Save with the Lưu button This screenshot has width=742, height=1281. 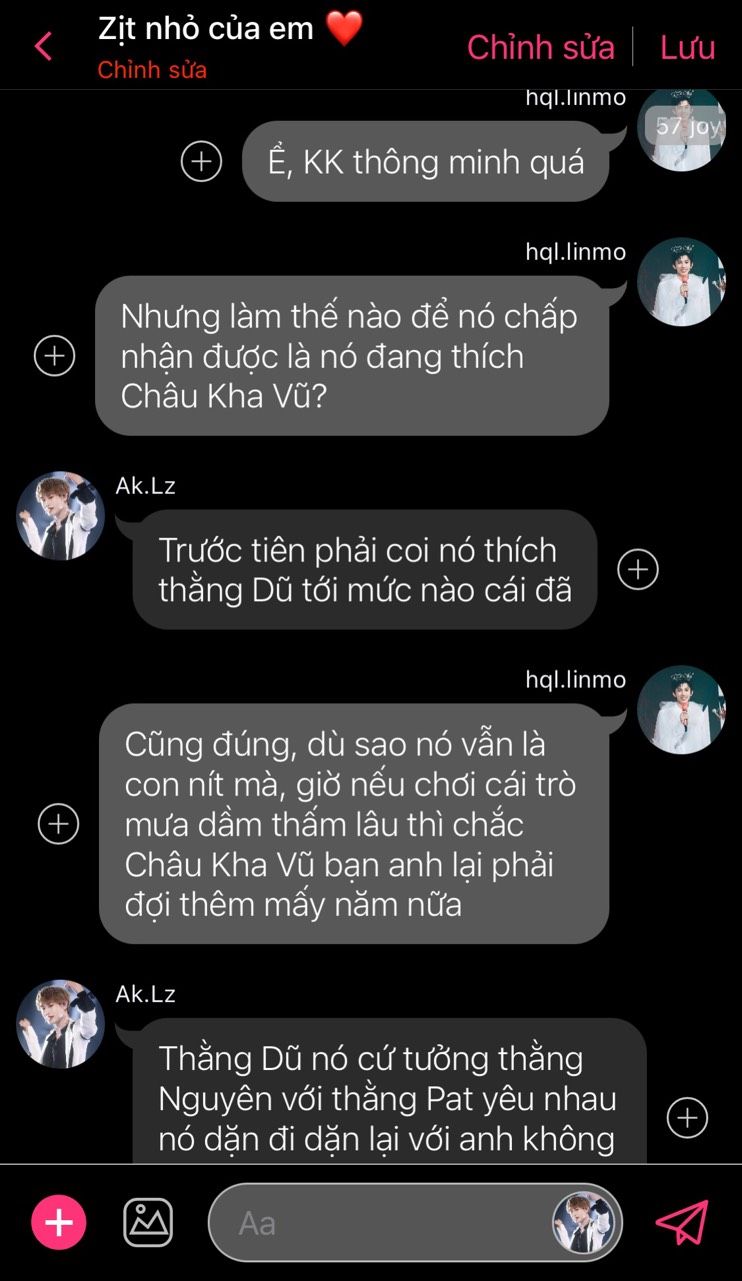click(x=688, y=47)
